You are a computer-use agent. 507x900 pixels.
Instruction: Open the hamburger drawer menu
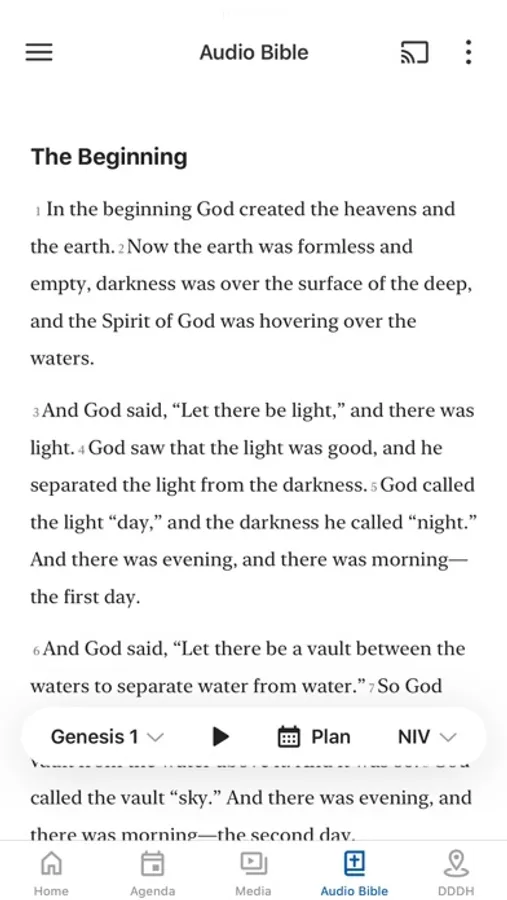point(39,52)
